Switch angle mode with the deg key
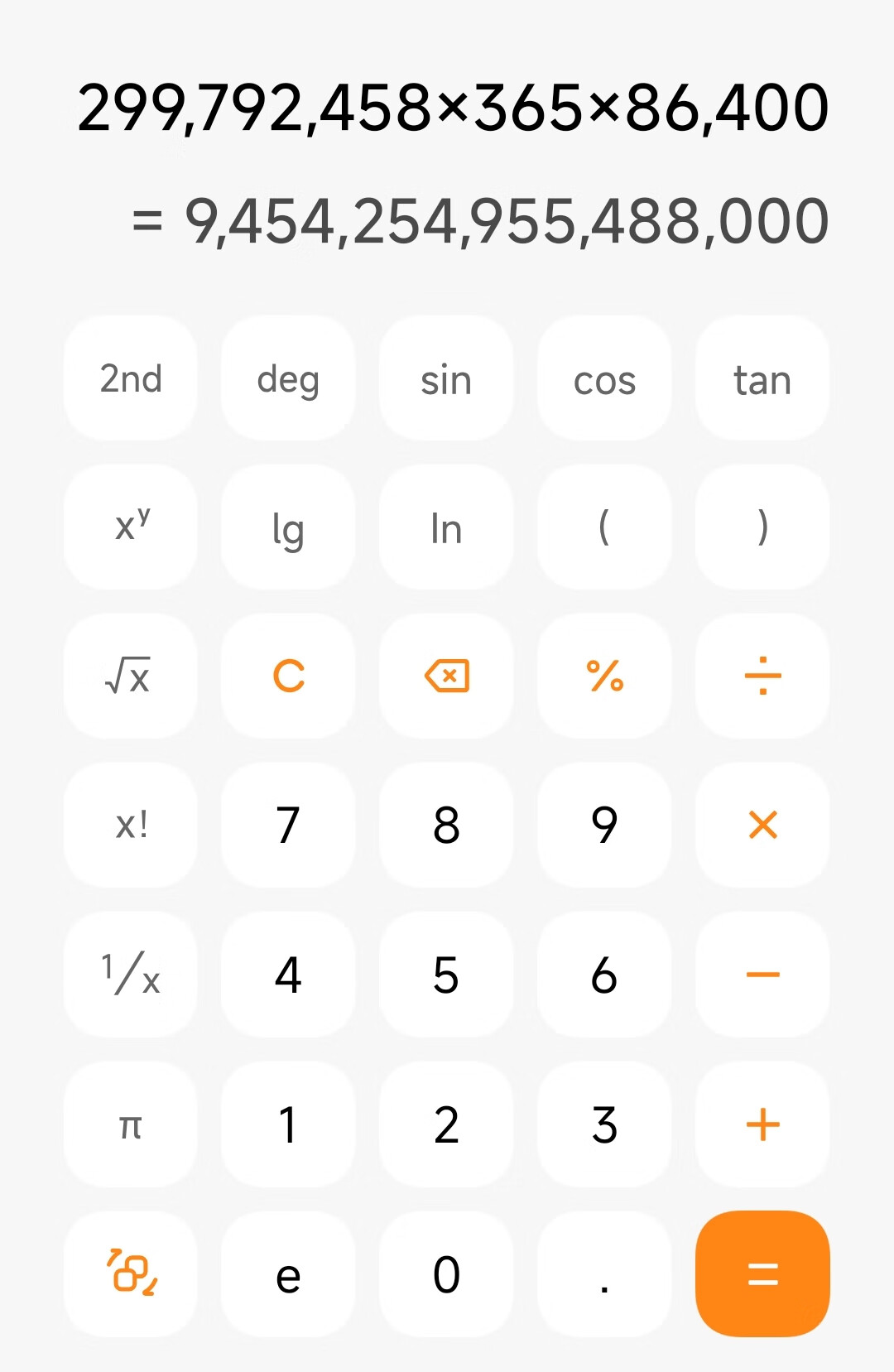894x1372 pixels. click(287, 379)
